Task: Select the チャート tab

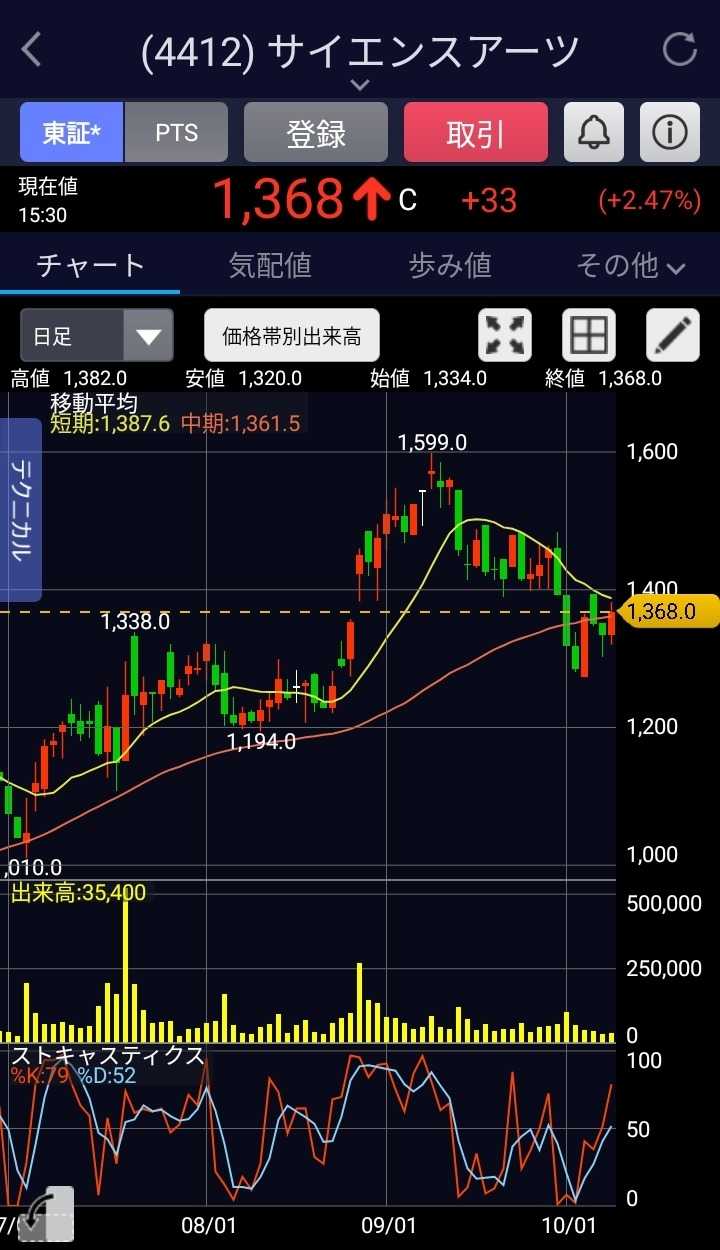Action: pyautogui.click(x=90, y=265)
